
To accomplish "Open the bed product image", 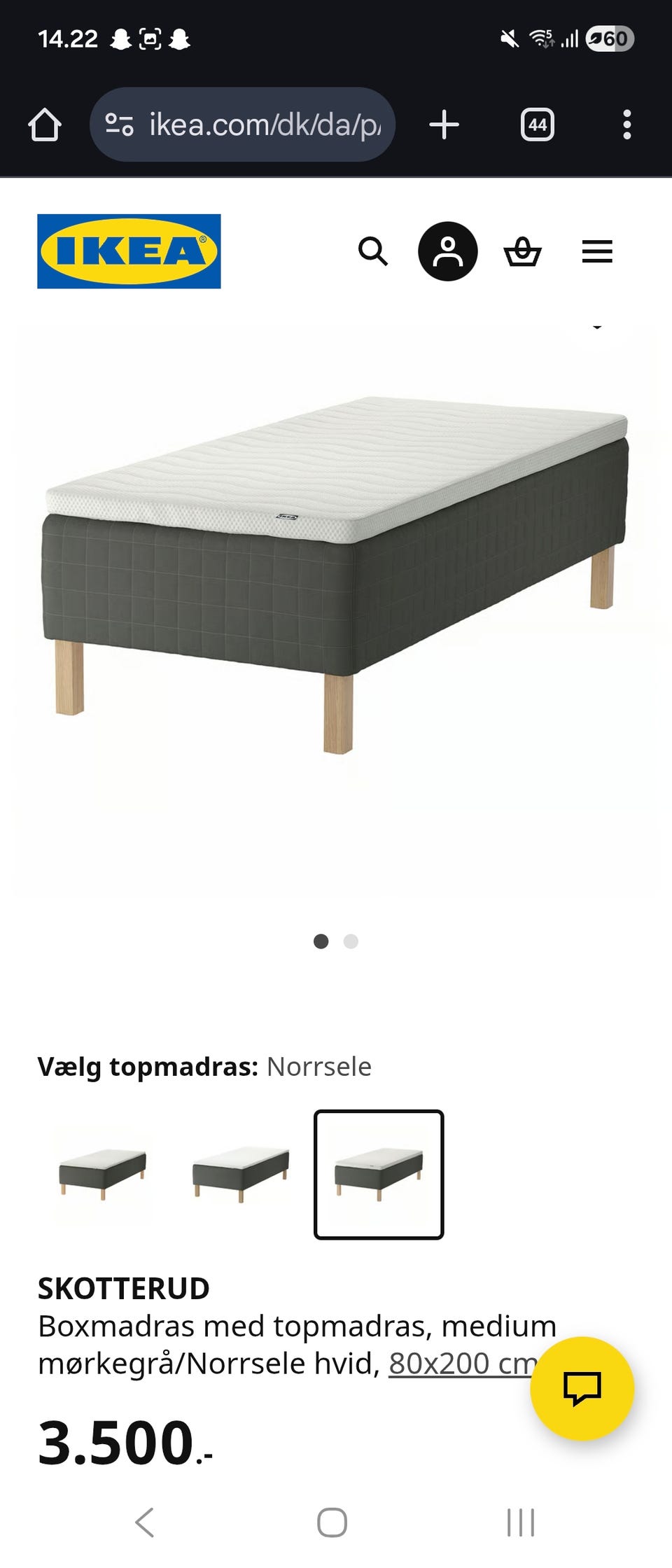I will 336,574.
